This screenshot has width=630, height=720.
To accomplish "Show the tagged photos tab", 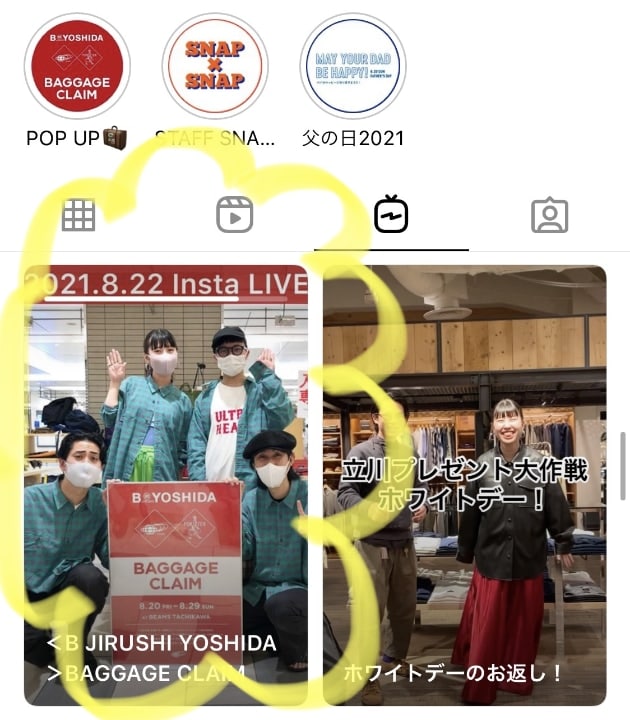I will click(549, 215).
